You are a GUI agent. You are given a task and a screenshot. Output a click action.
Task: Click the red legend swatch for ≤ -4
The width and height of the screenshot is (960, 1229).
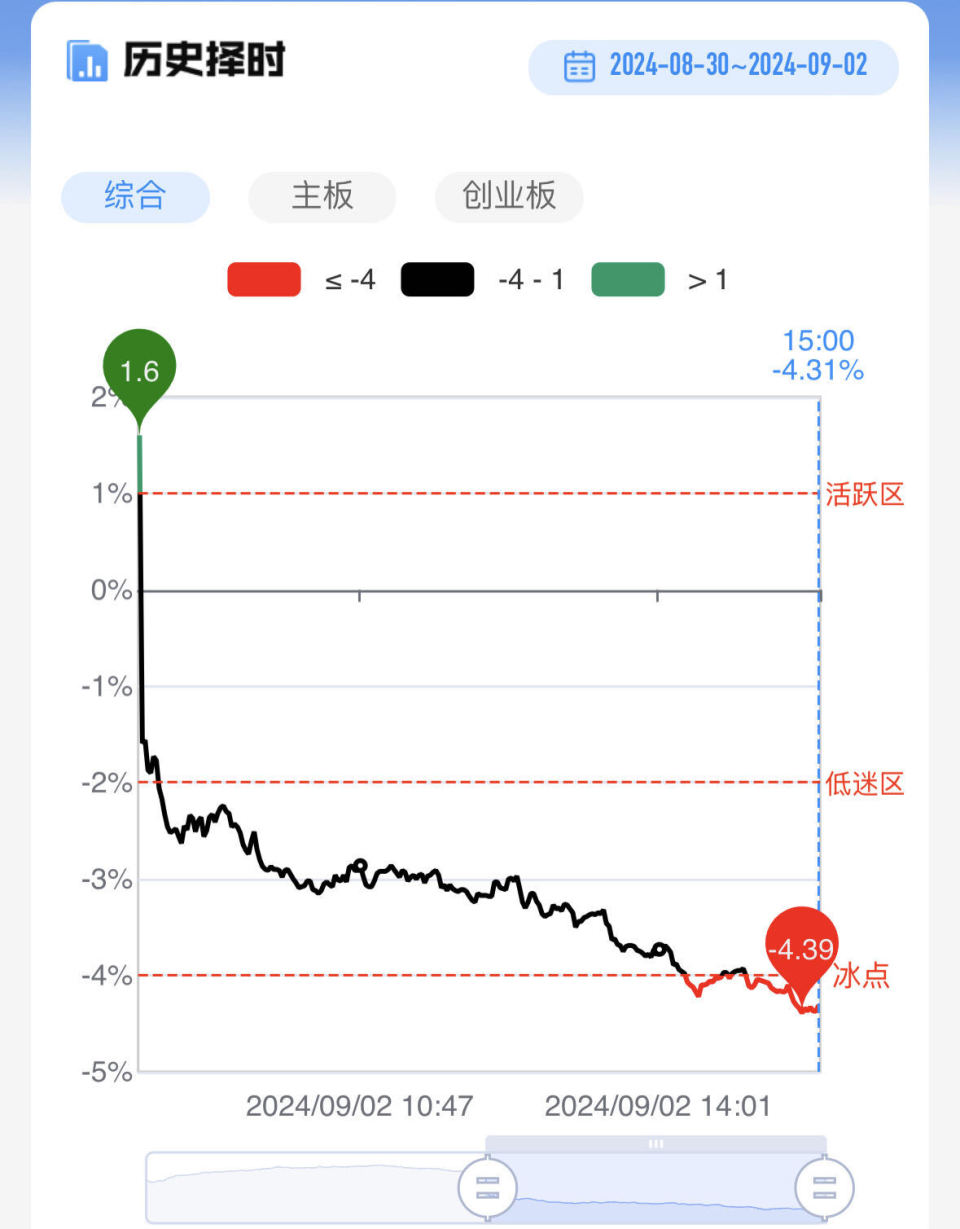click(264, 279)
